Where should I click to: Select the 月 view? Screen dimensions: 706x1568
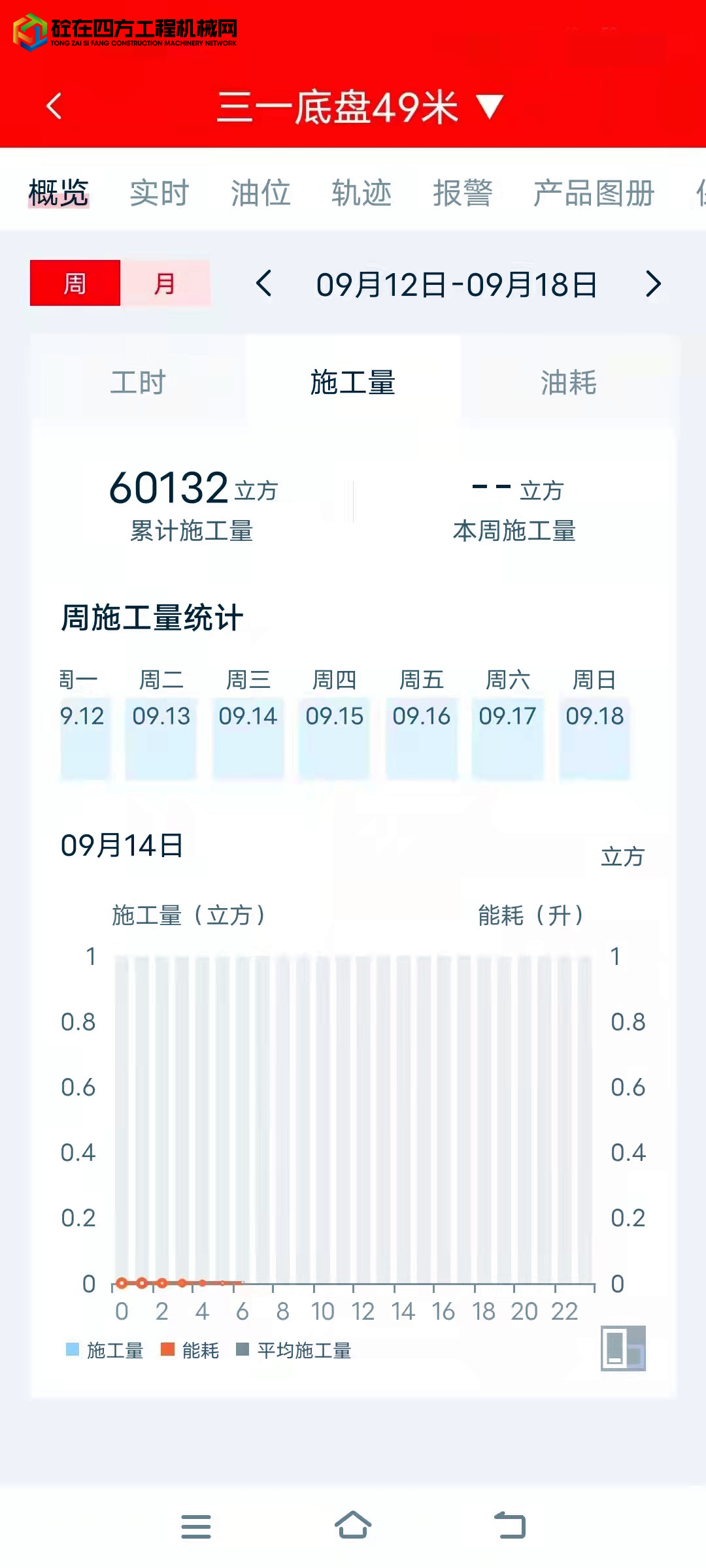[x=165, y=284]
